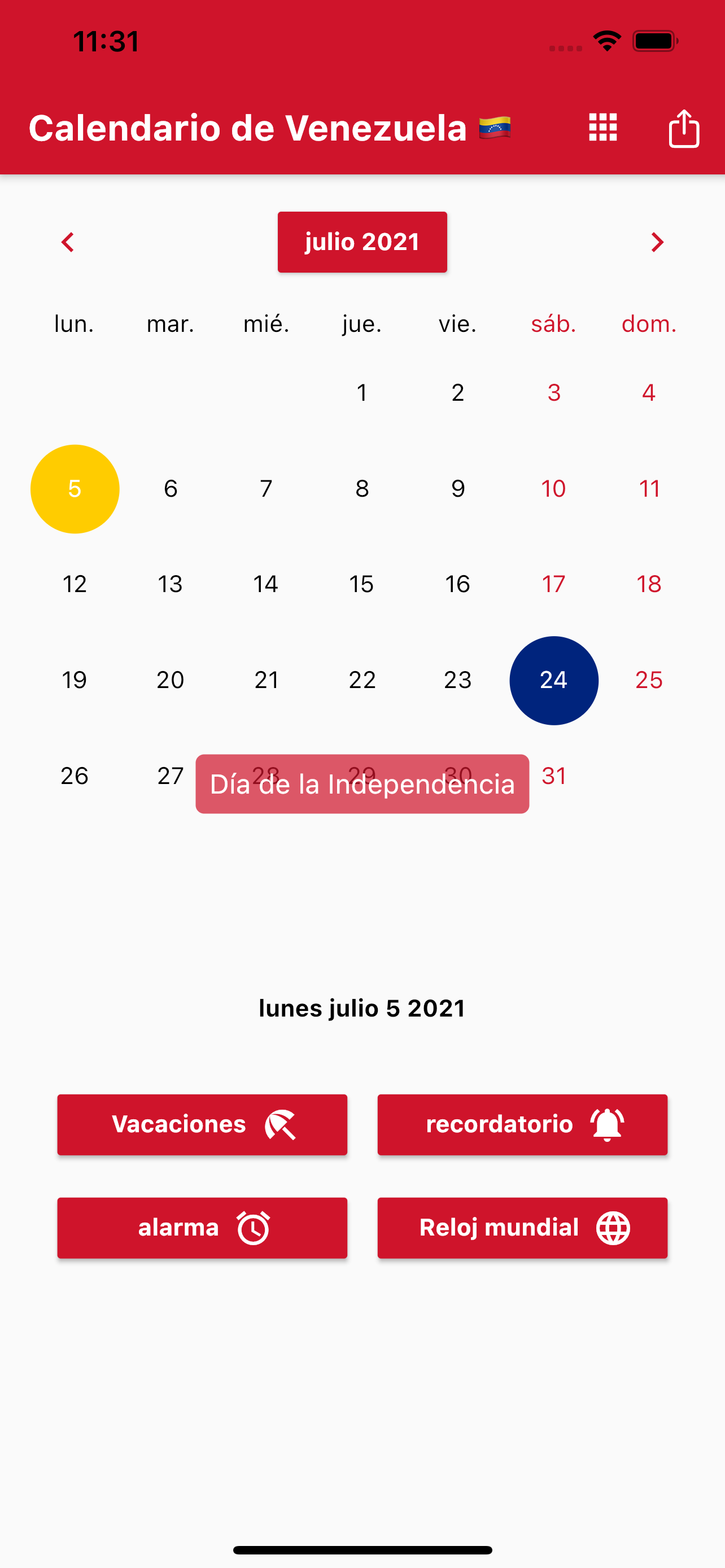
Task: Click the dom. weekday header
Action: [x=648, y=325]
